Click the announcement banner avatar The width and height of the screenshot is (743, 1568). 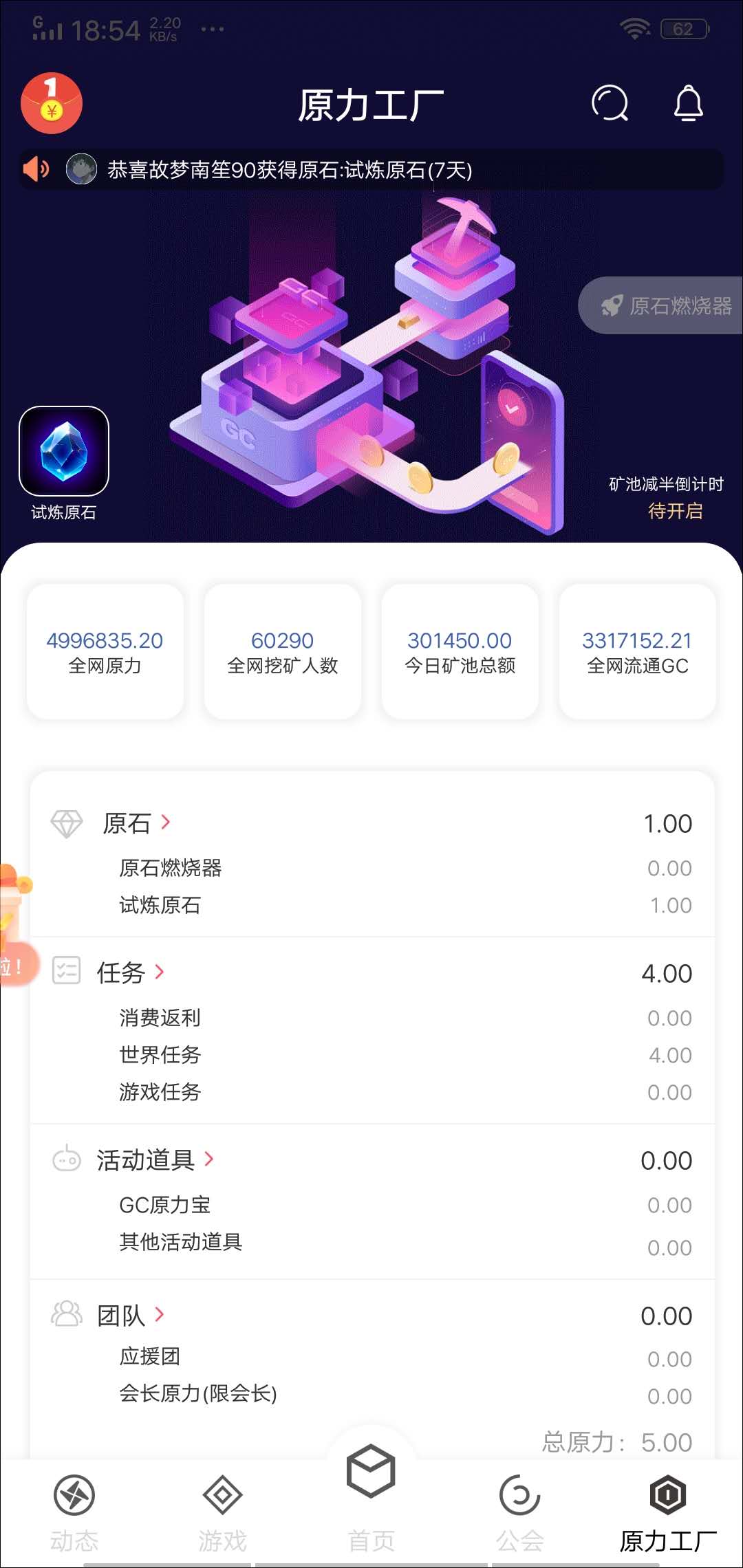pos(82,170)
